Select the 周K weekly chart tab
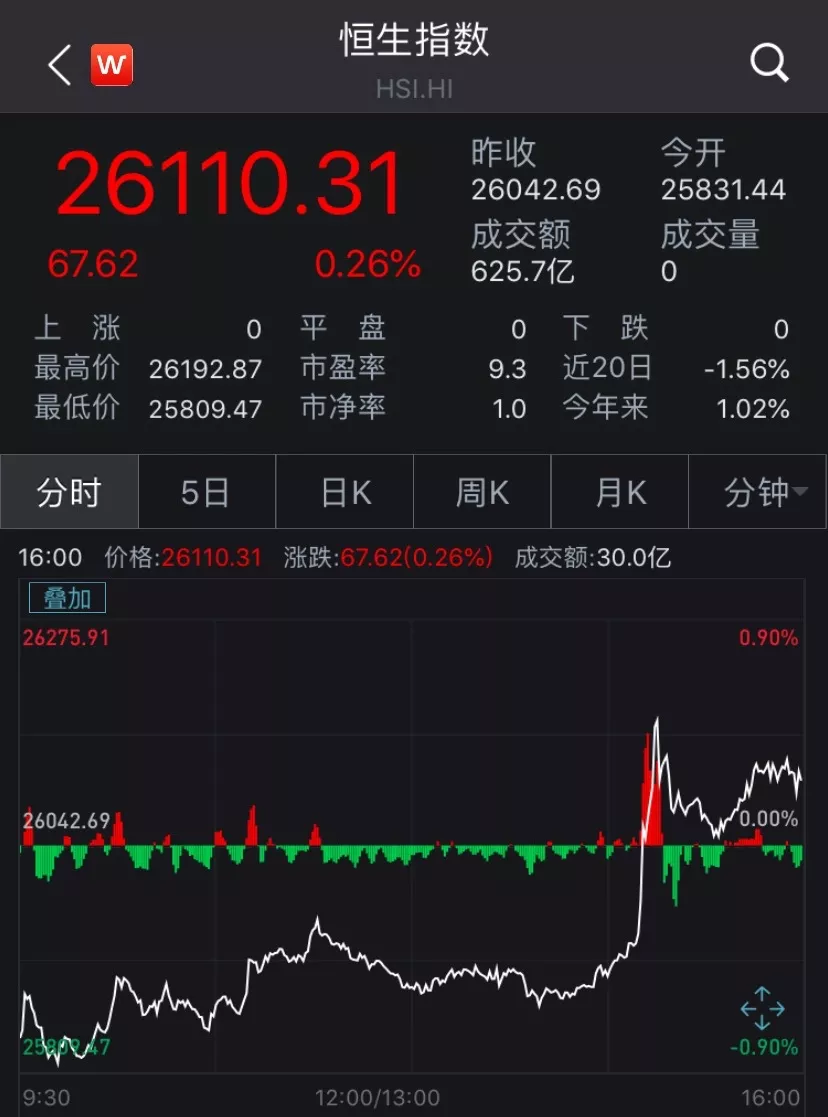Screen dimensions: 828x1117 click(482, 492)
